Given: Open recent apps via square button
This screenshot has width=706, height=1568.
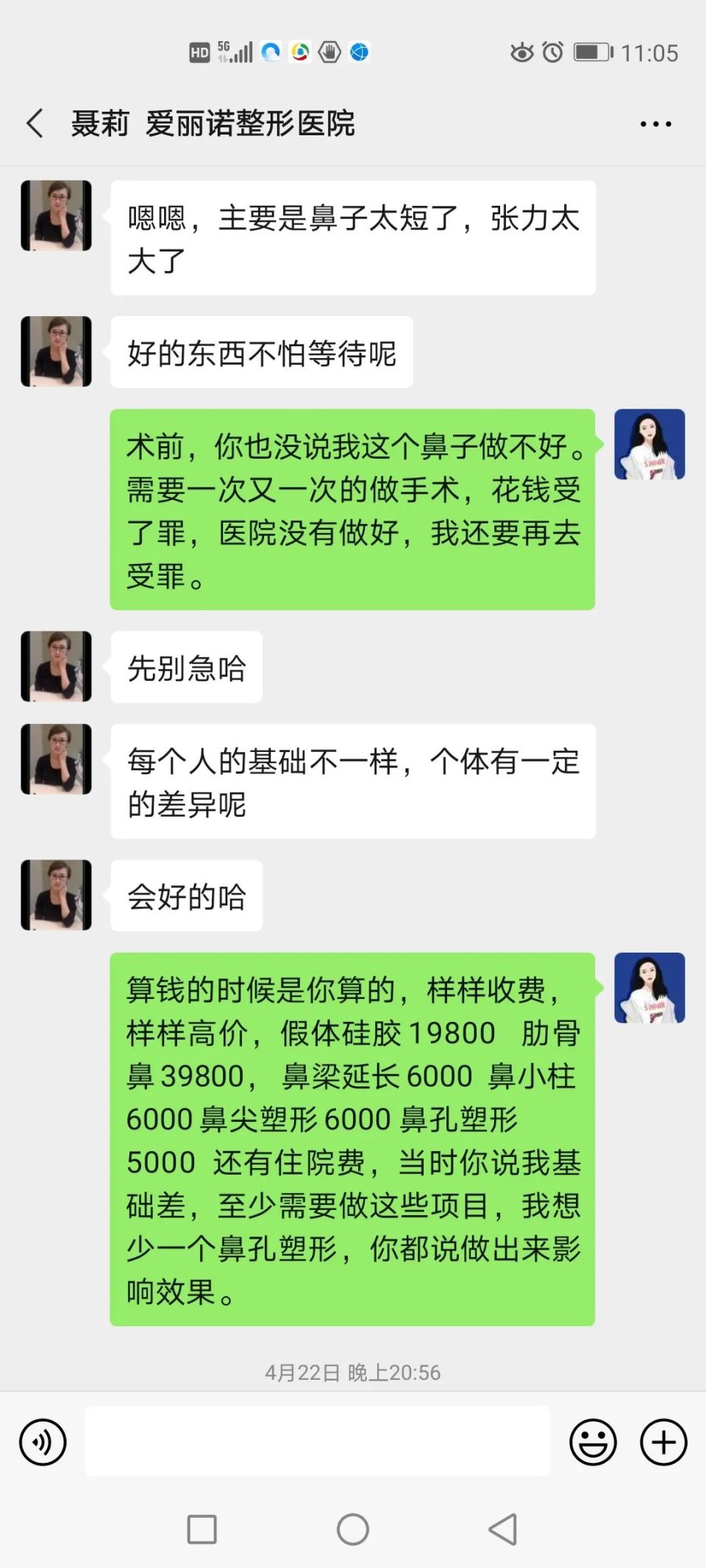Looking at the screenshot, I should click(202, 1530).
